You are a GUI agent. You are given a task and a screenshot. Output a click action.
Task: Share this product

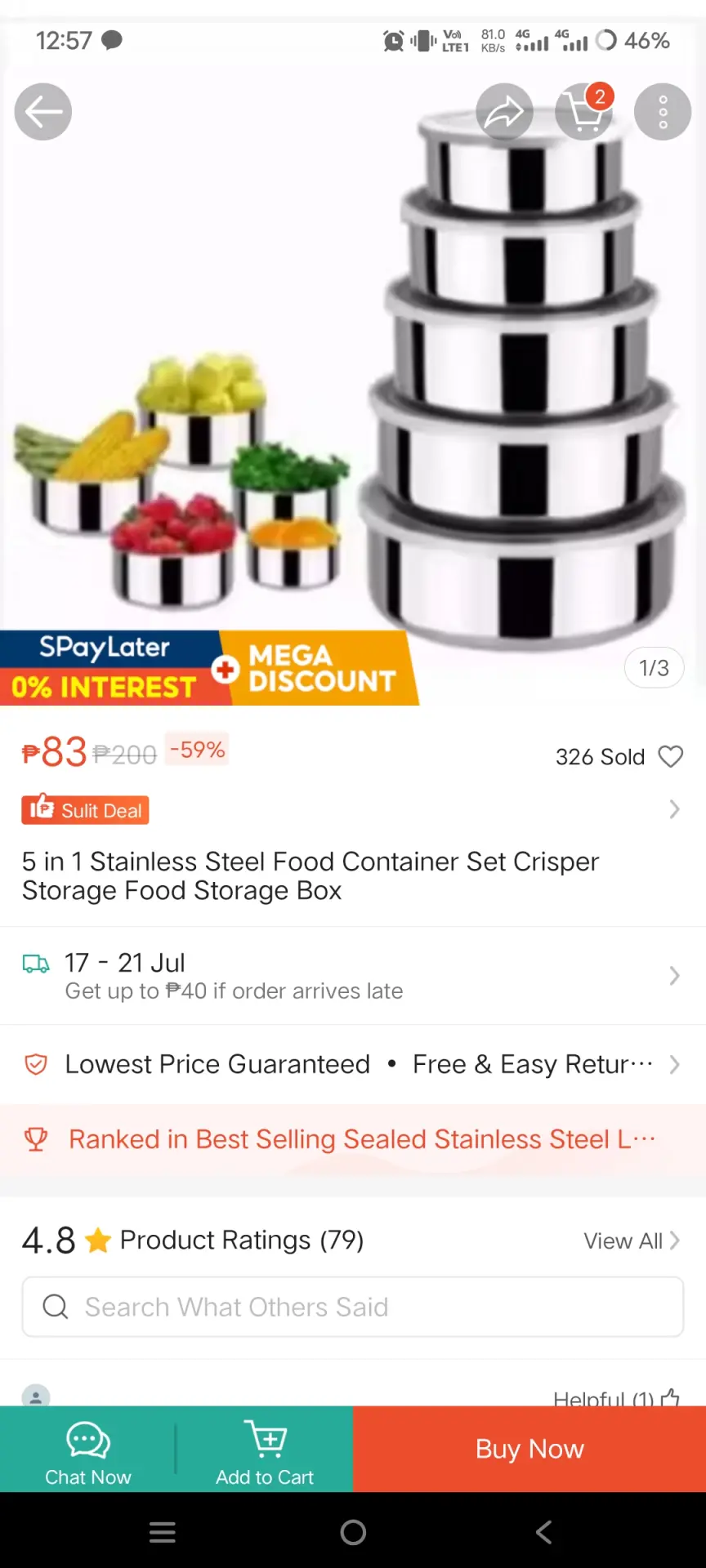point(504,112)
